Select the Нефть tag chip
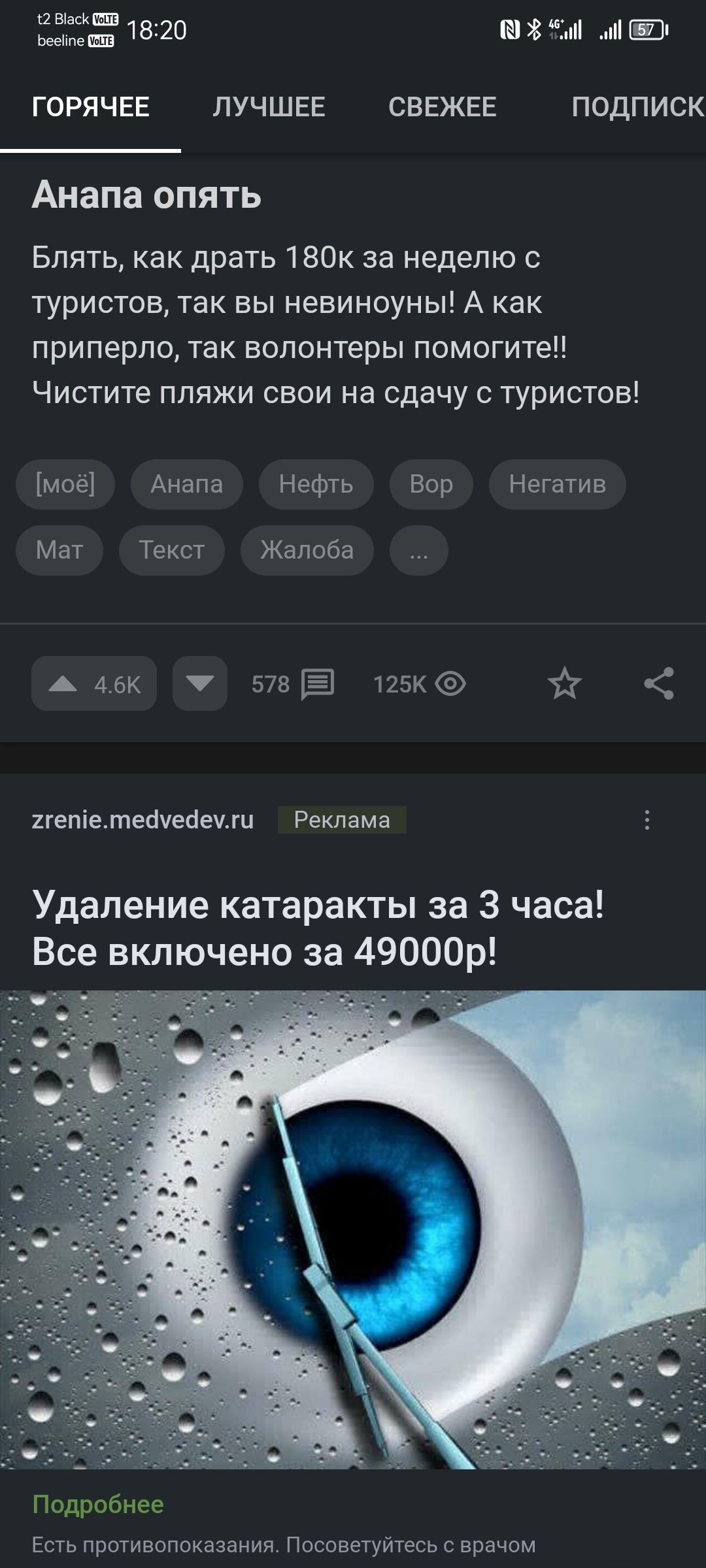706x1568 pixels. pos(316,484)
